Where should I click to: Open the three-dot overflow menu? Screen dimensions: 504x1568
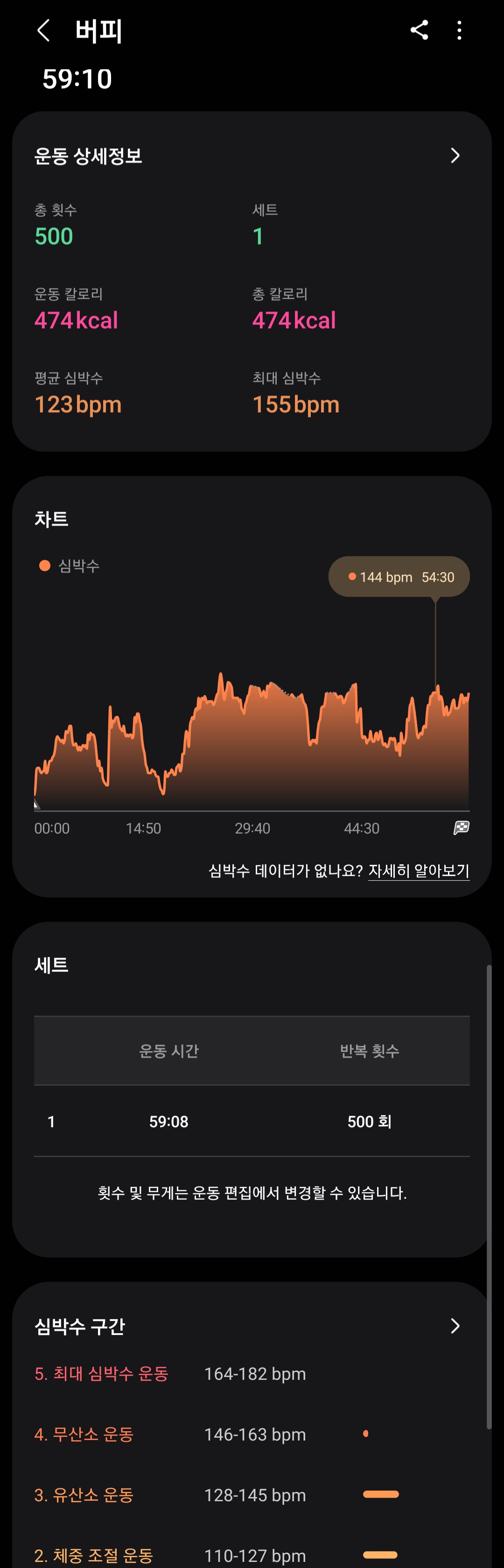click(x=459, y=30)
